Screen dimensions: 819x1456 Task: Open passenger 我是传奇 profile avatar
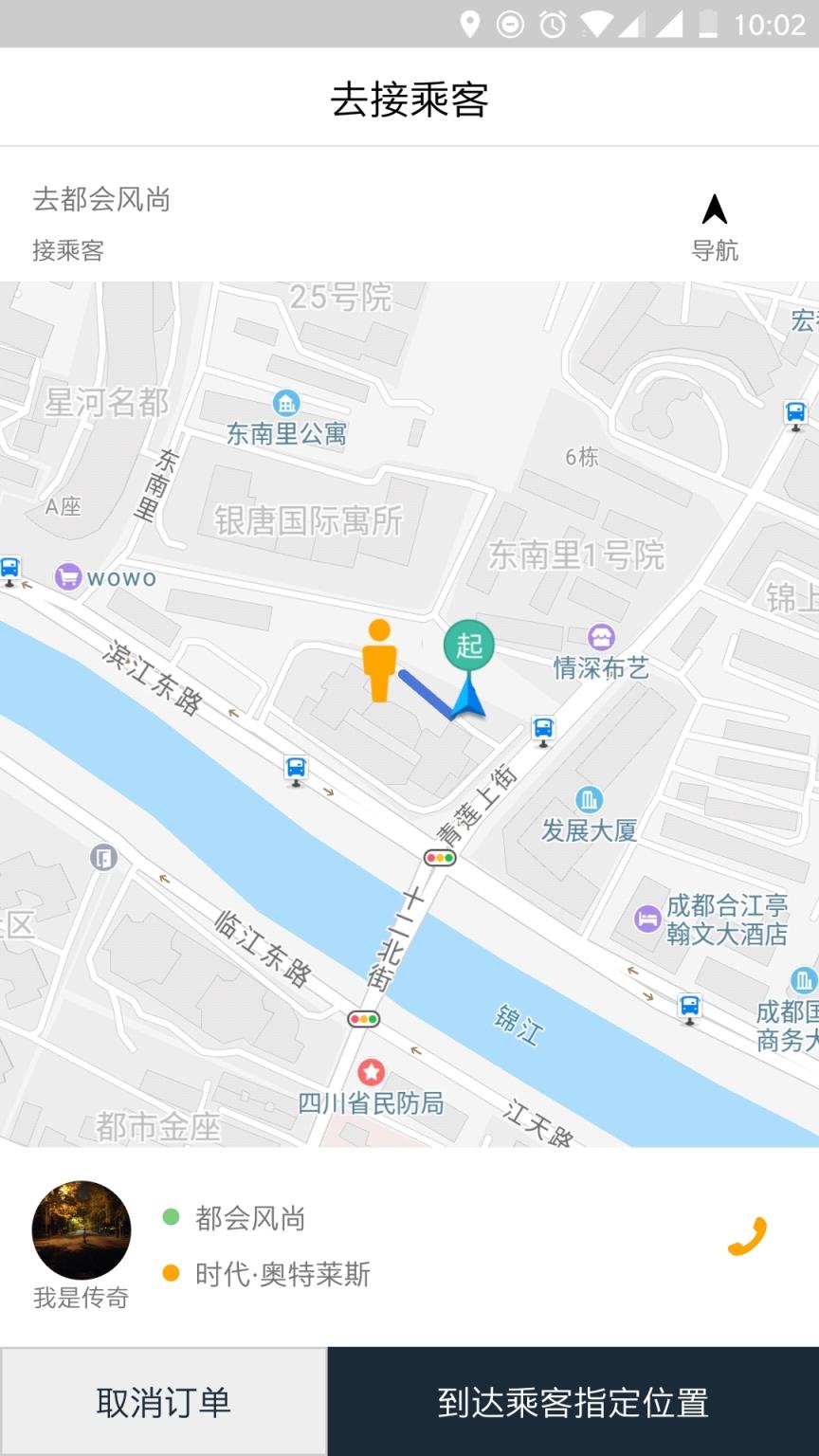(x=81, y=1229)
